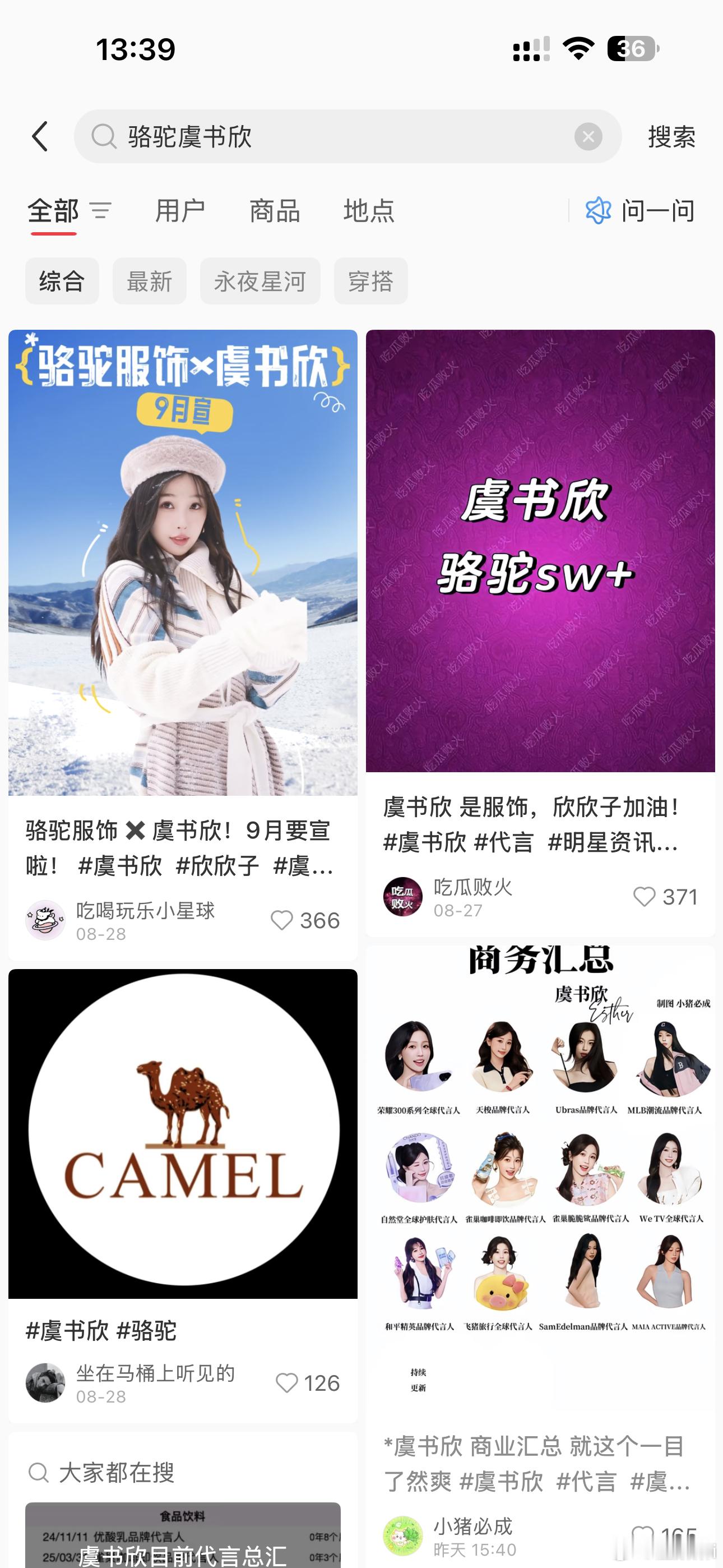The width and height of the screenshot is (723, 1568).
Task: Select the 最新 sort chip
Action: point(149,281)
